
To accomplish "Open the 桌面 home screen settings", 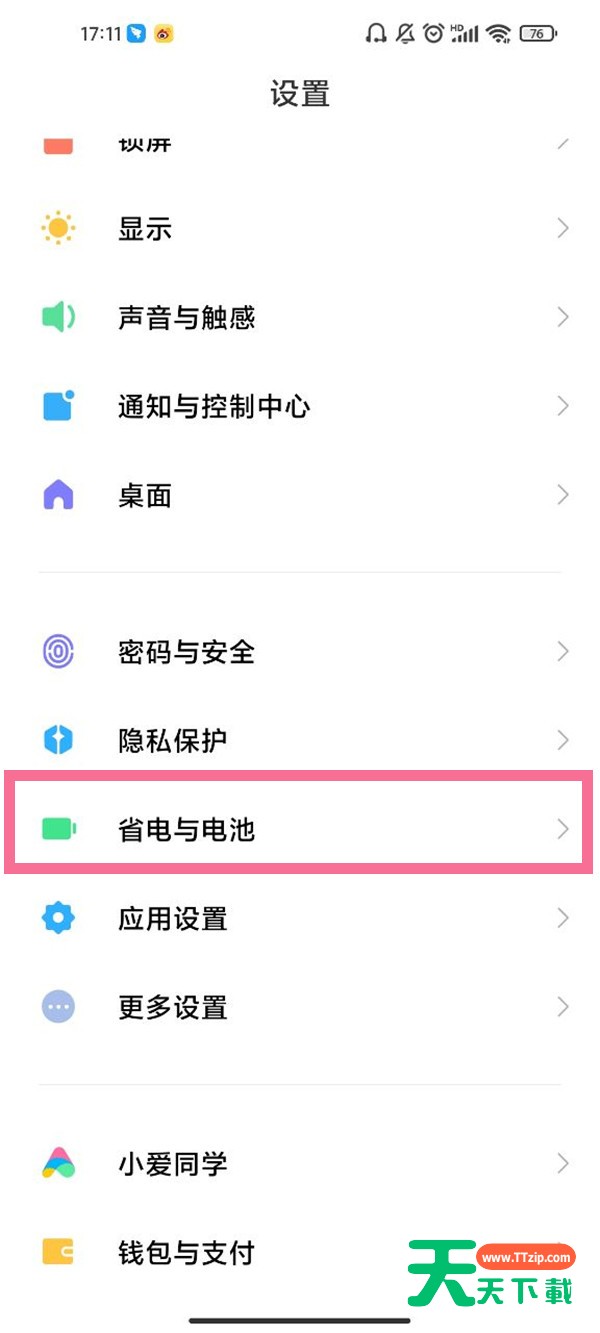I will pos(146,496).
